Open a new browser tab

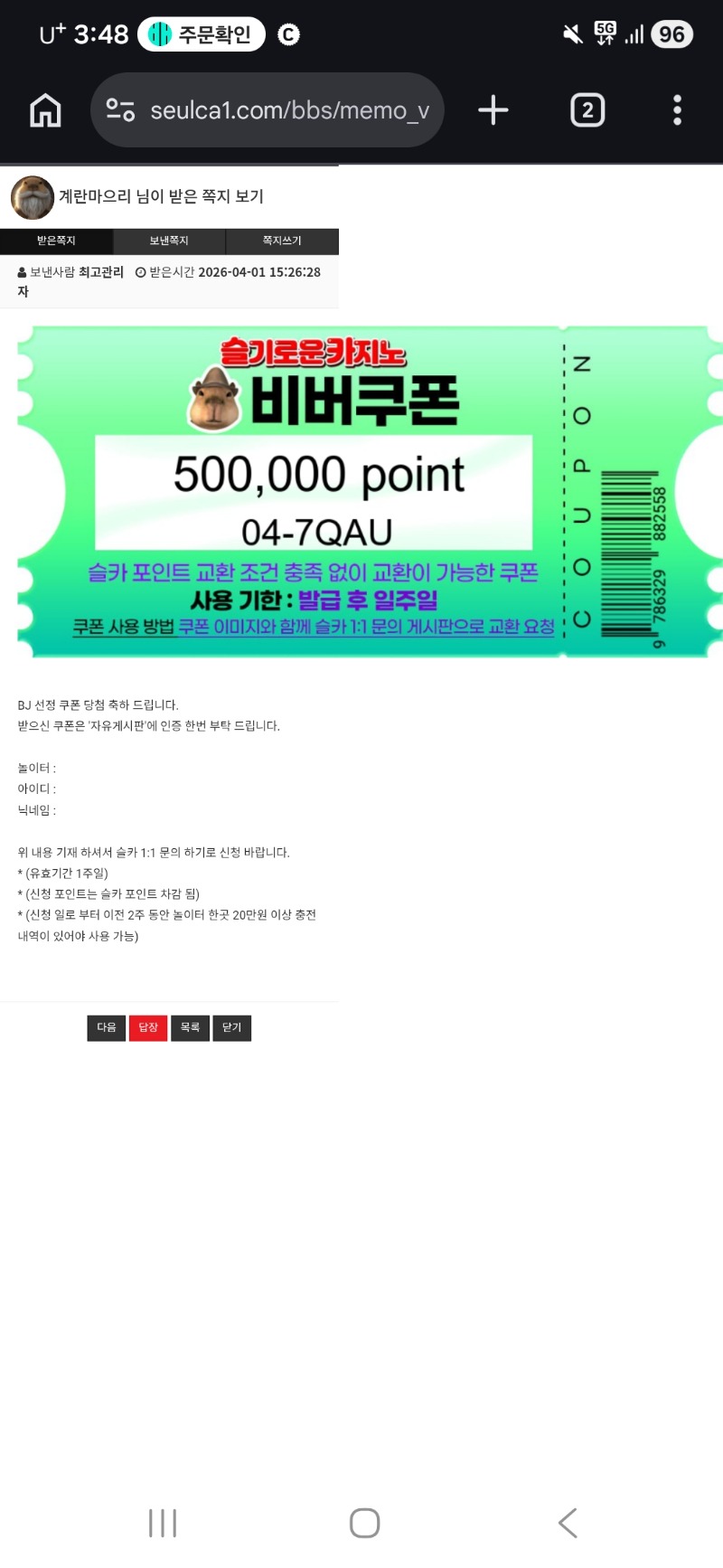(493, 110)
